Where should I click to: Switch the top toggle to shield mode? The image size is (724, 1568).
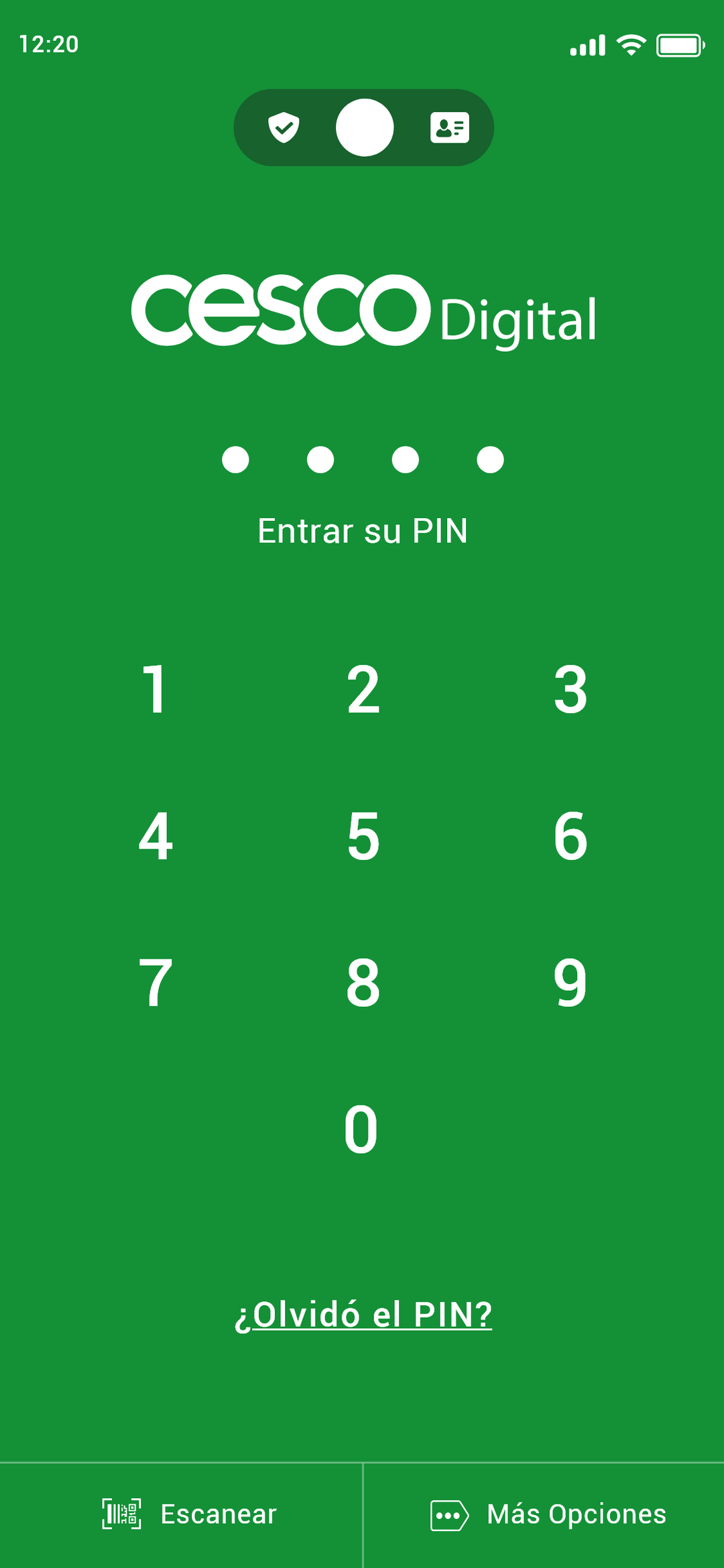click(x=284, y=127)
